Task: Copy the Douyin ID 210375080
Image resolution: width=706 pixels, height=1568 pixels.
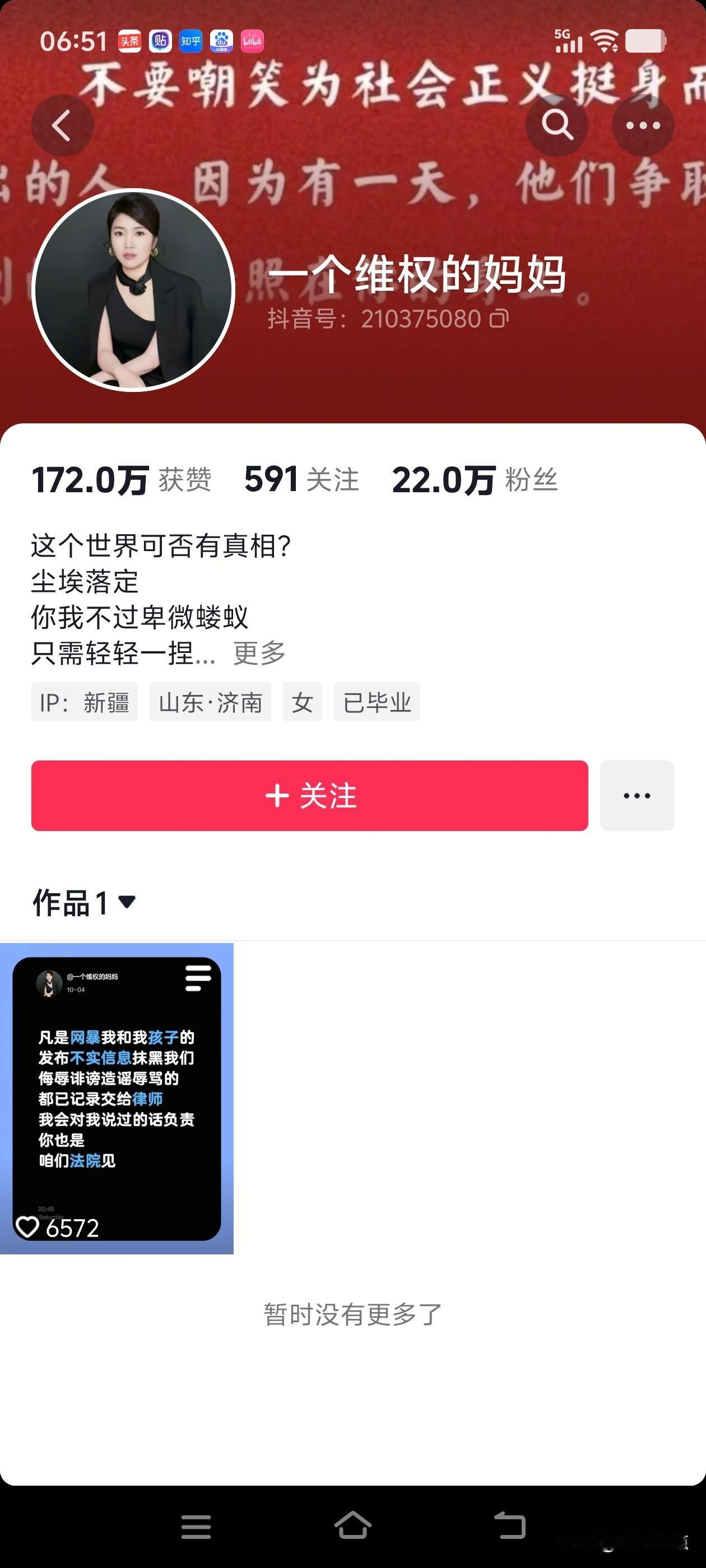Action: tap(499, 318)
